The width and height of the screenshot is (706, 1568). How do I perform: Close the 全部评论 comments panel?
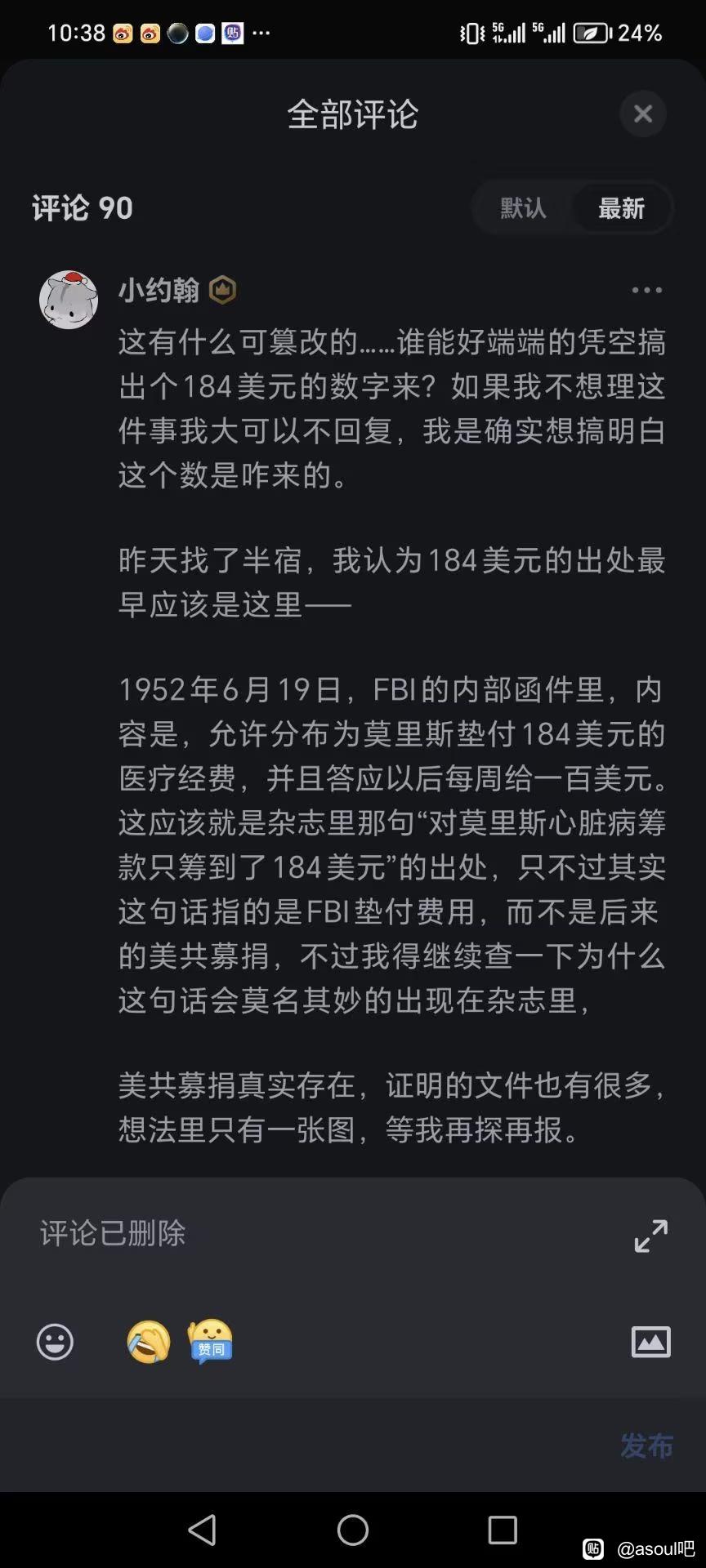click(643, 114)
